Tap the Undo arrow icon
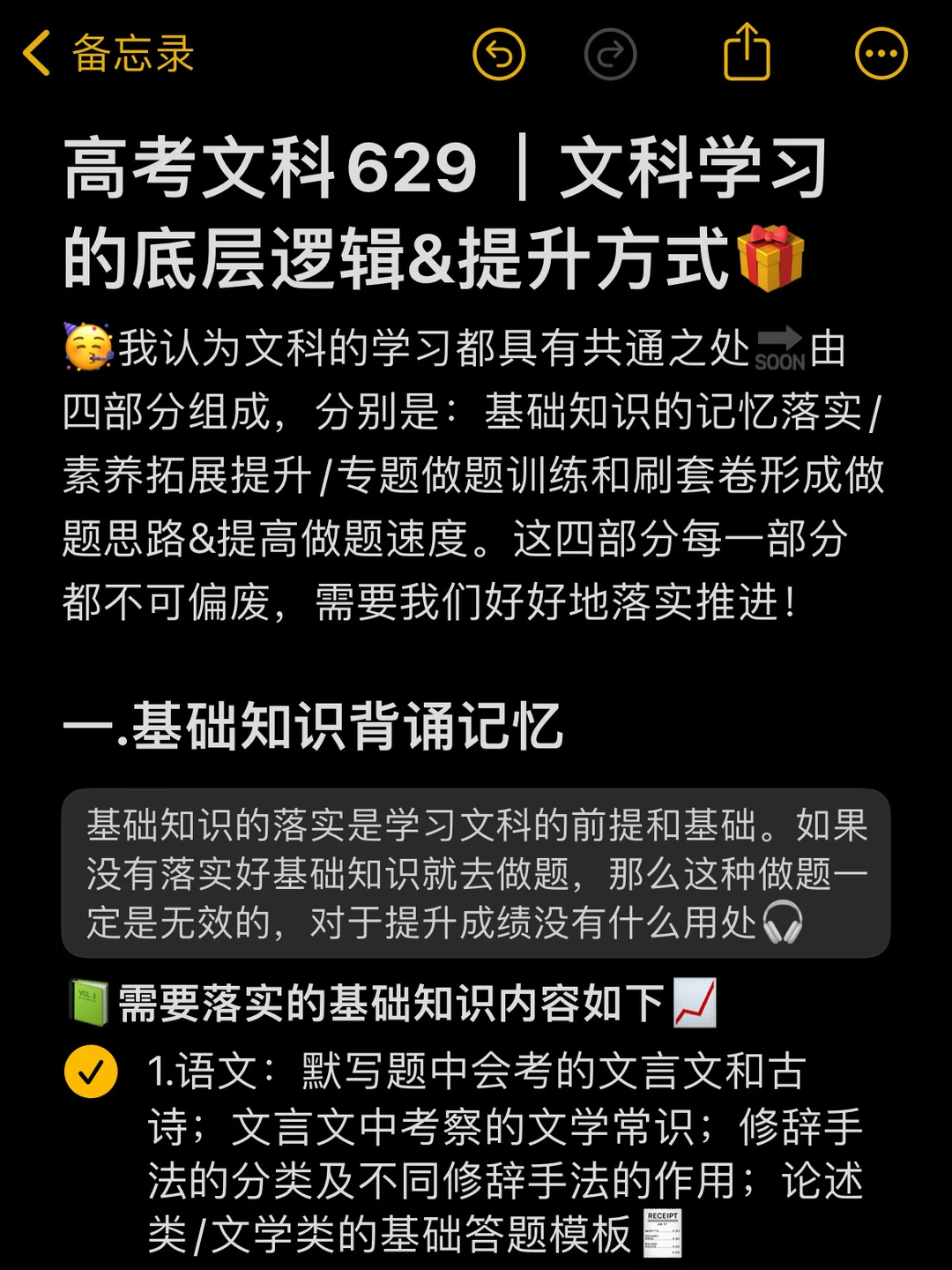This screenshot has height=1270, width=952. 500,53
